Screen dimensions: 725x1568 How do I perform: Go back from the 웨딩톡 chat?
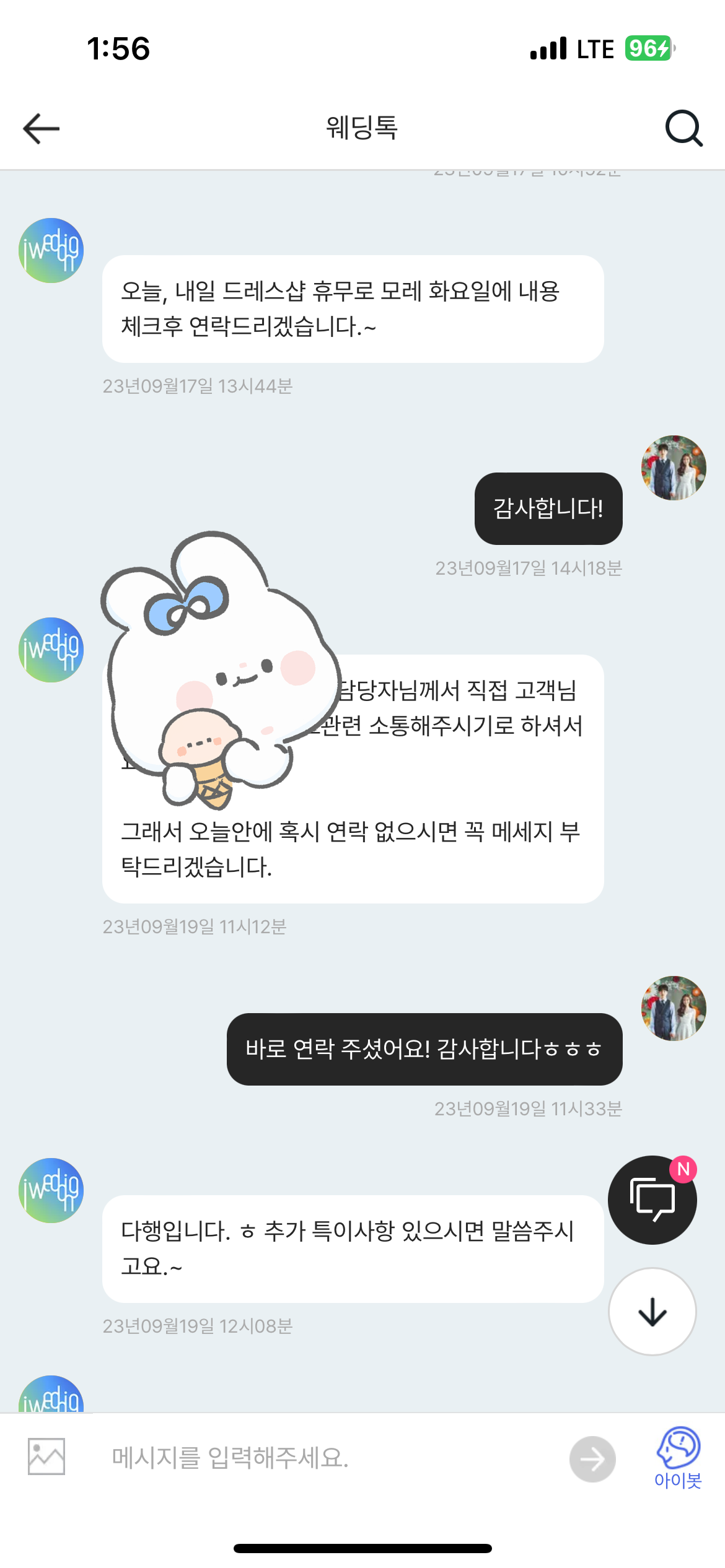point(41,128)
